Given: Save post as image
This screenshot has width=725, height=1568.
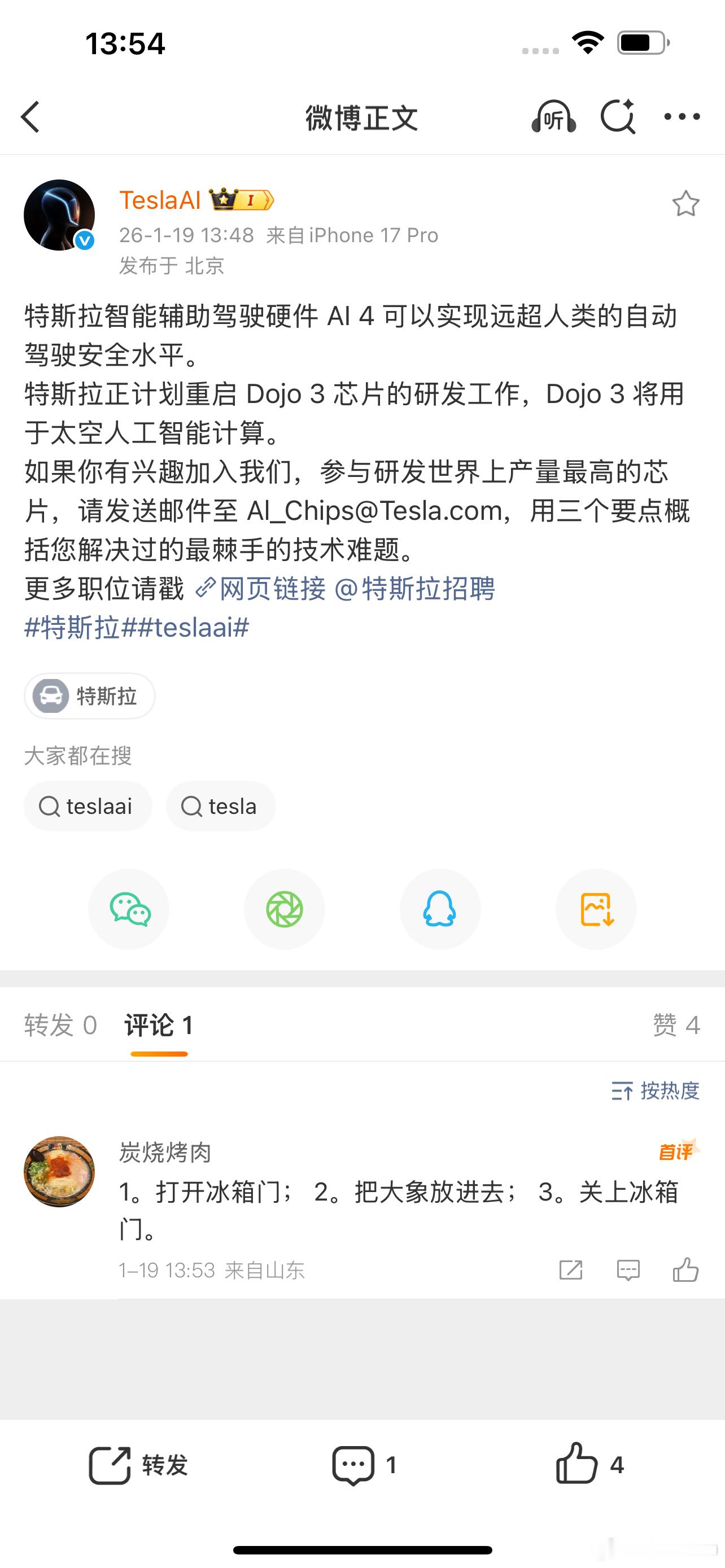Looking at the screenshot, I should (595, 909).
